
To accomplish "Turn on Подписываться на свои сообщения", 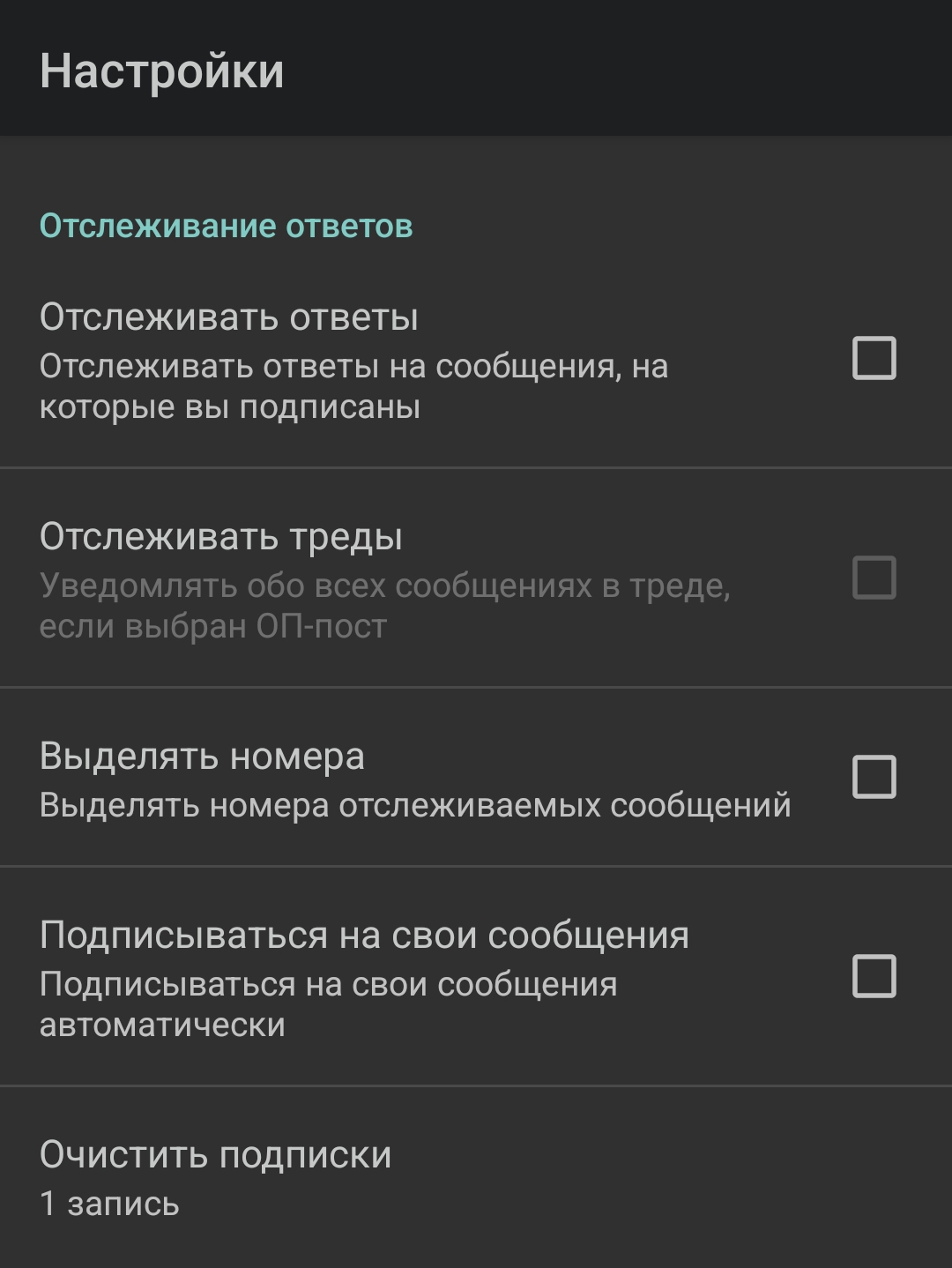I will tap(874, 976).
